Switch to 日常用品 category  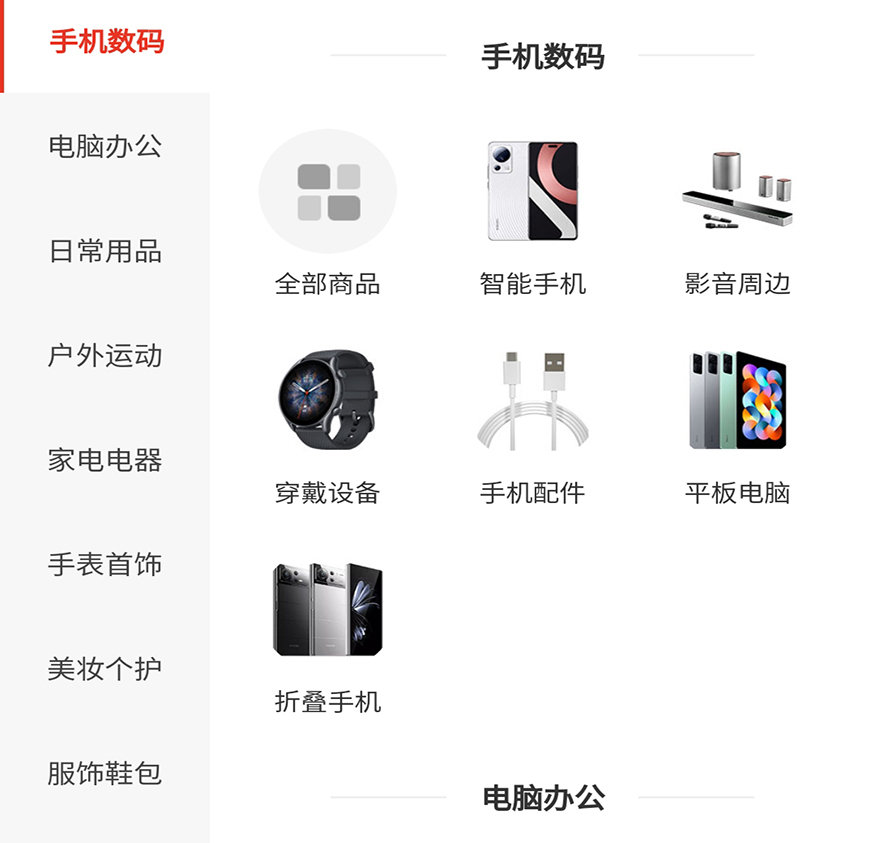[x=105, y=251]
